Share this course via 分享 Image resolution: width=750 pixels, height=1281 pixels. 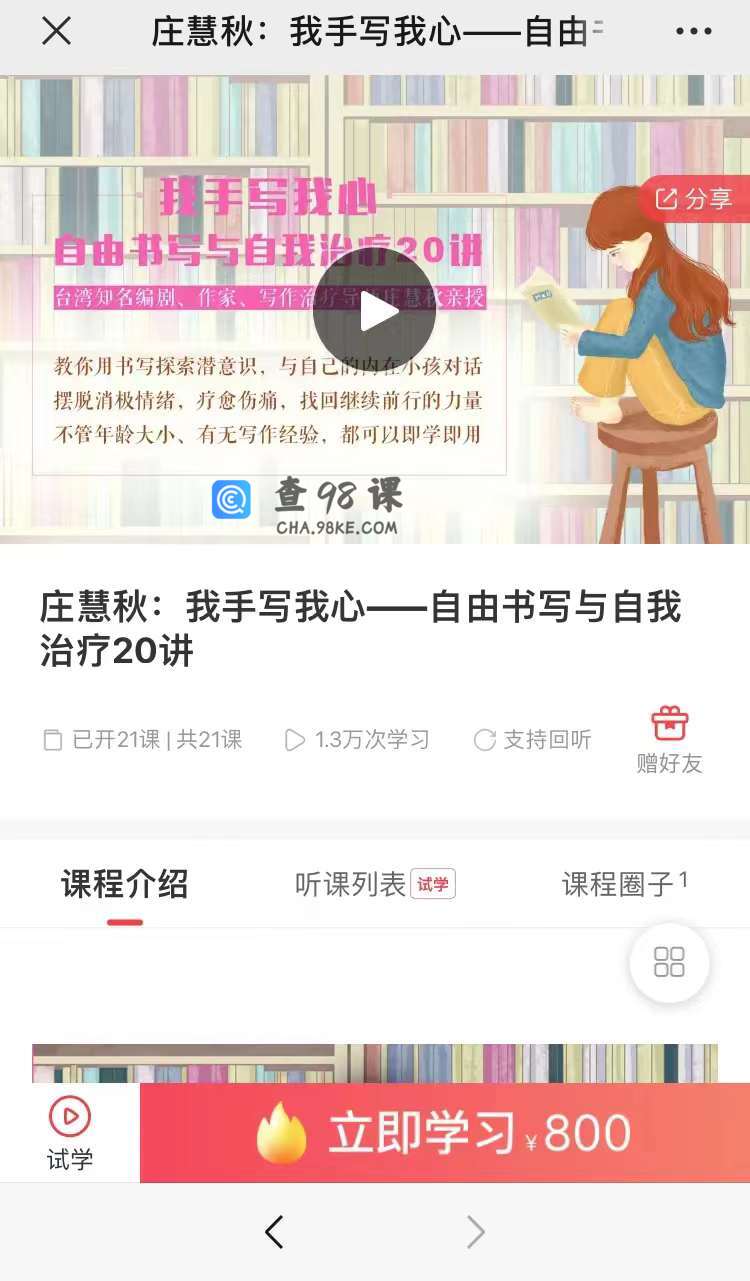click(x=694, y=199)
